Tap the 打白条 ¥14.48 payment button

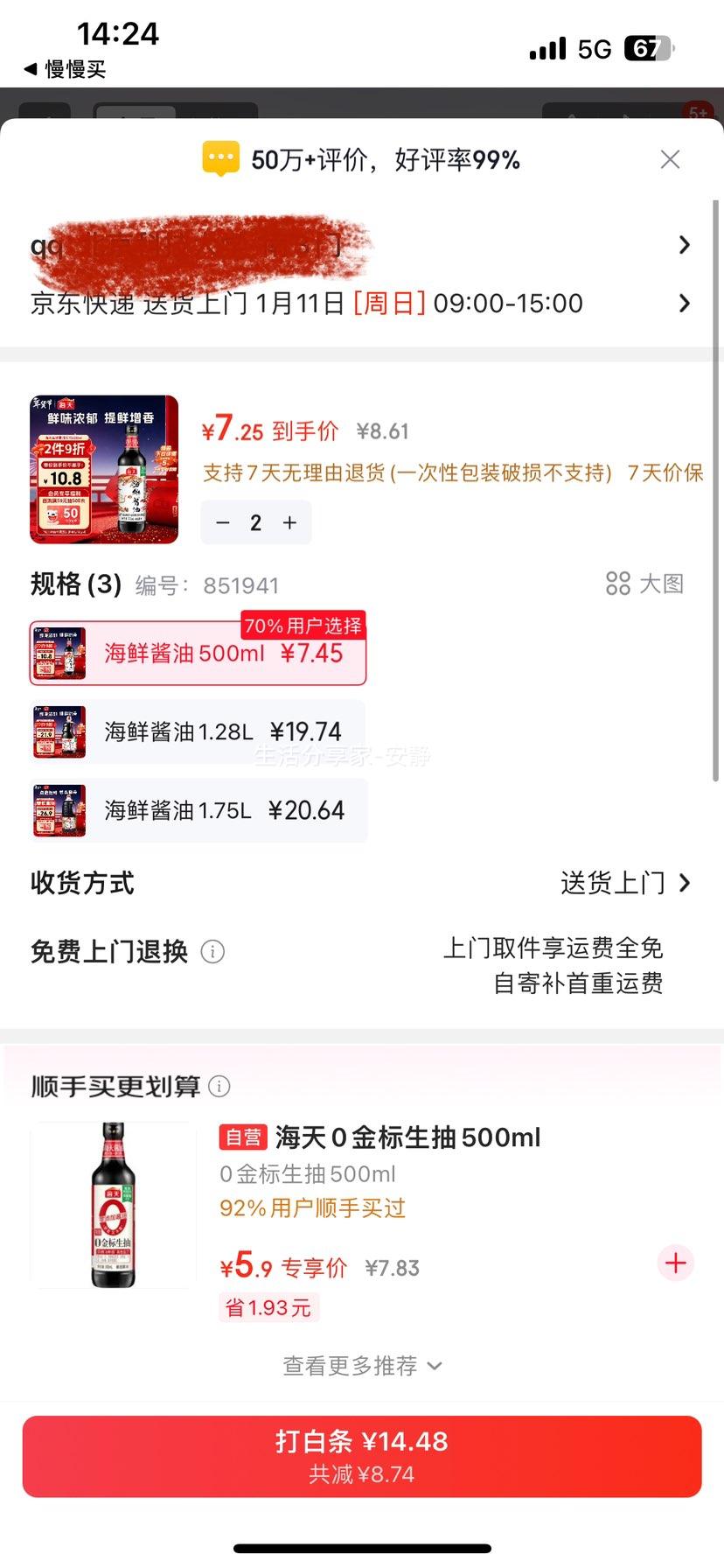point(362,1455)
